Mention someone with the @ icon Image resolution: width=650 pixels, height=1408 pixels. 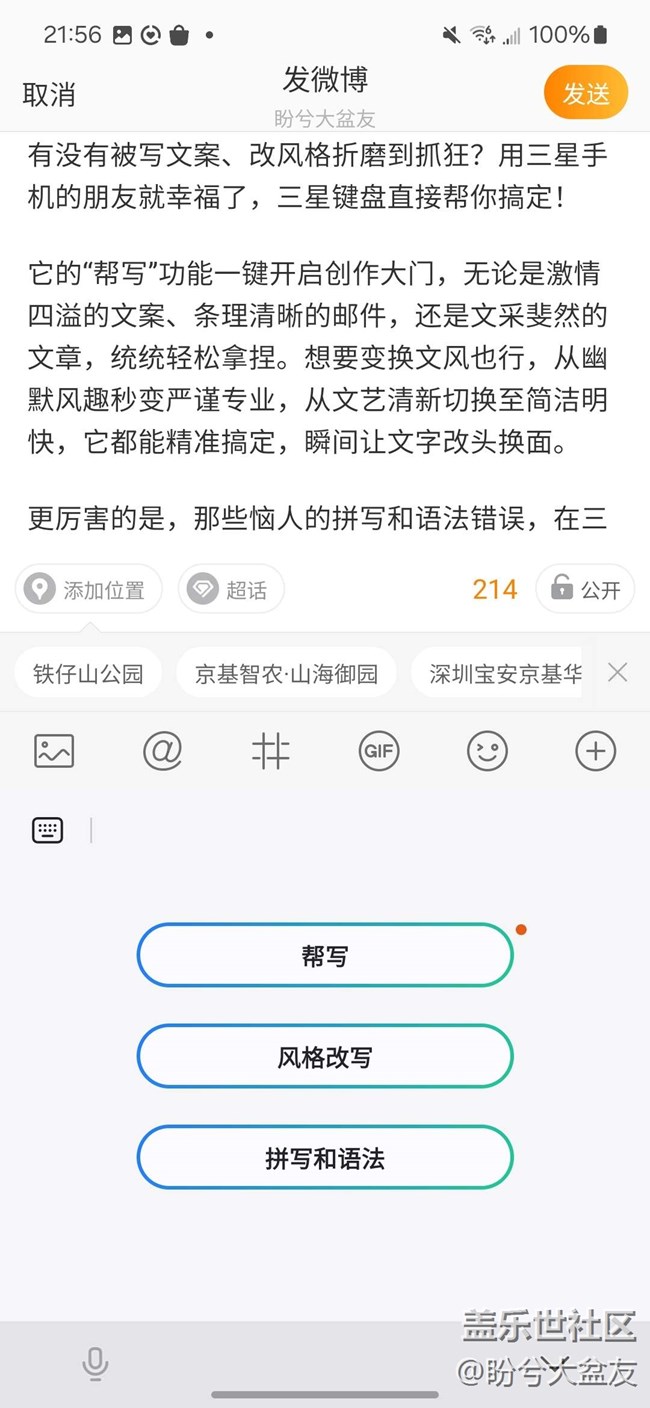click(162, 751)
